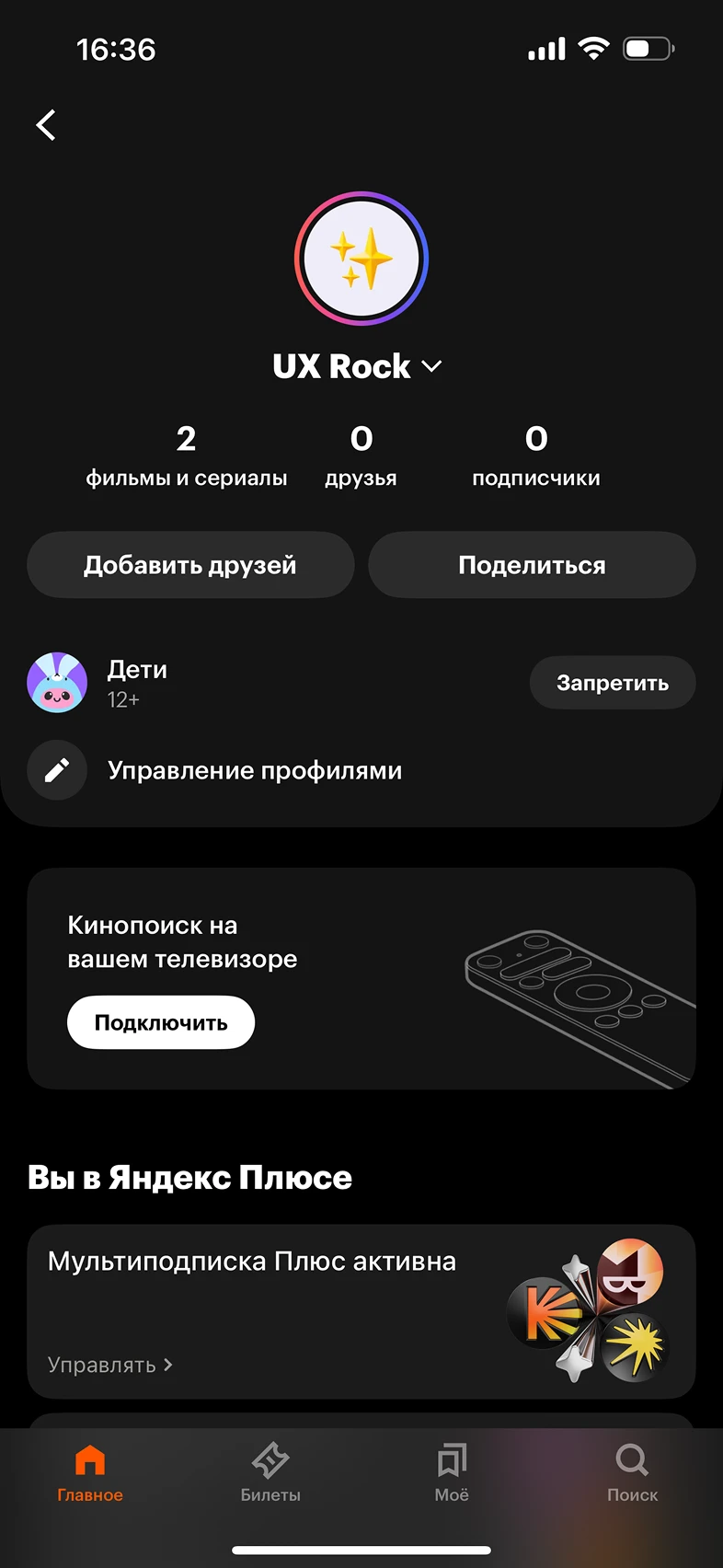The height and width of the screenshot is (1568, 723).
Task: Tap the Управлять subscription link
Action: 109,1365
